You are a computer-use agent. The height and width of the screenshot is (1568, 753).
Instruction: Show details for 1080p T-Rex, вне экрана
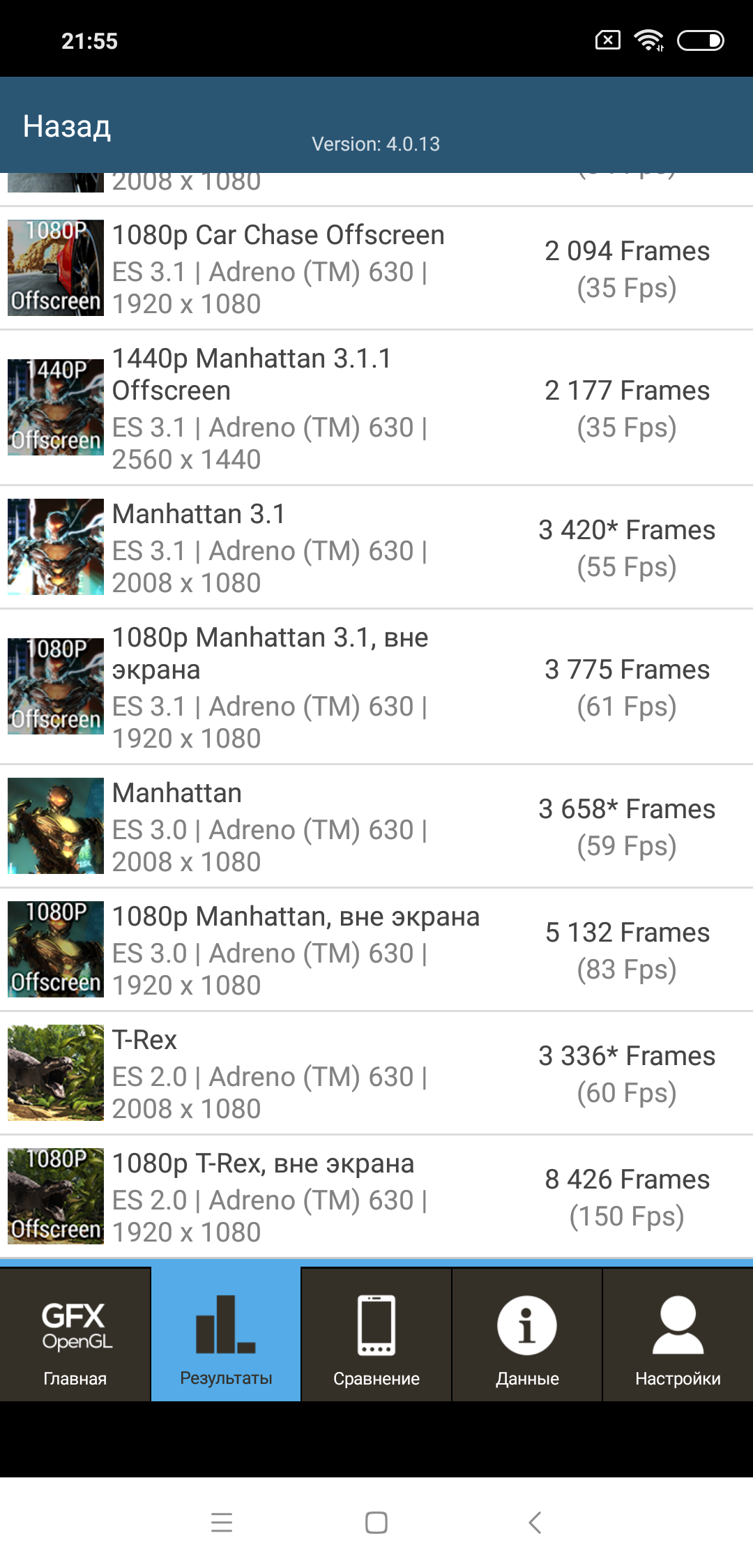[376, 1197]
